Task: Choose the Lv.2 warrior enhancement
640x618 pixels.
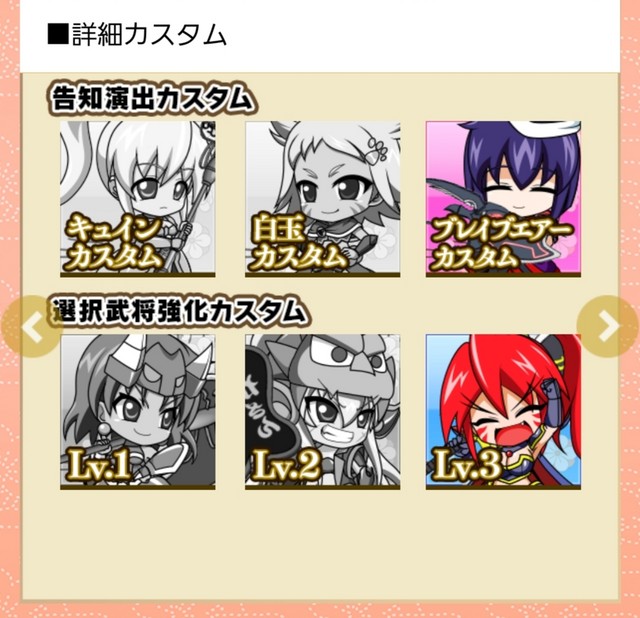Action: pyautogui.click(x=322, y=411)
